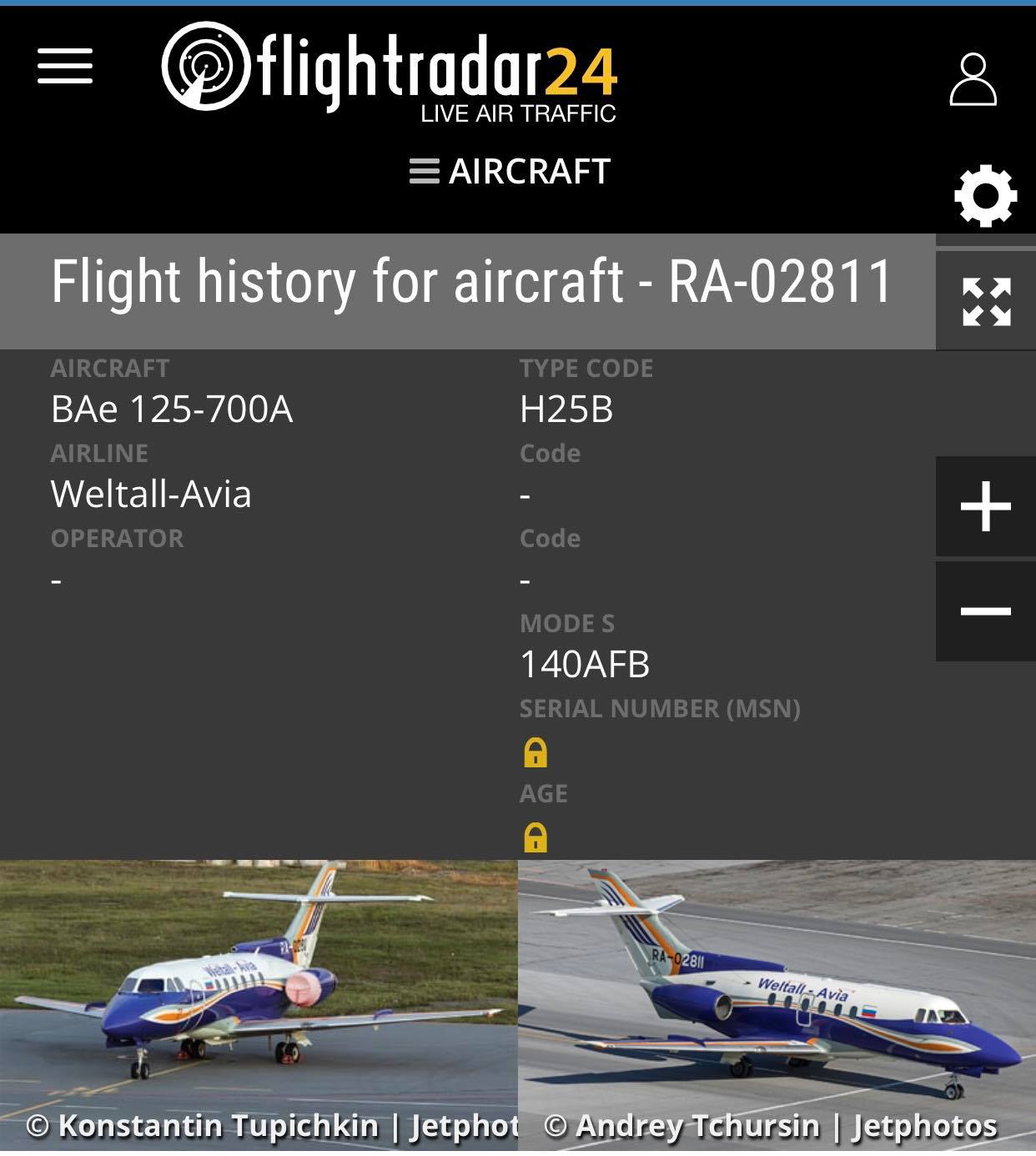Zoom out with the minus button

click(x=986, y=611)
